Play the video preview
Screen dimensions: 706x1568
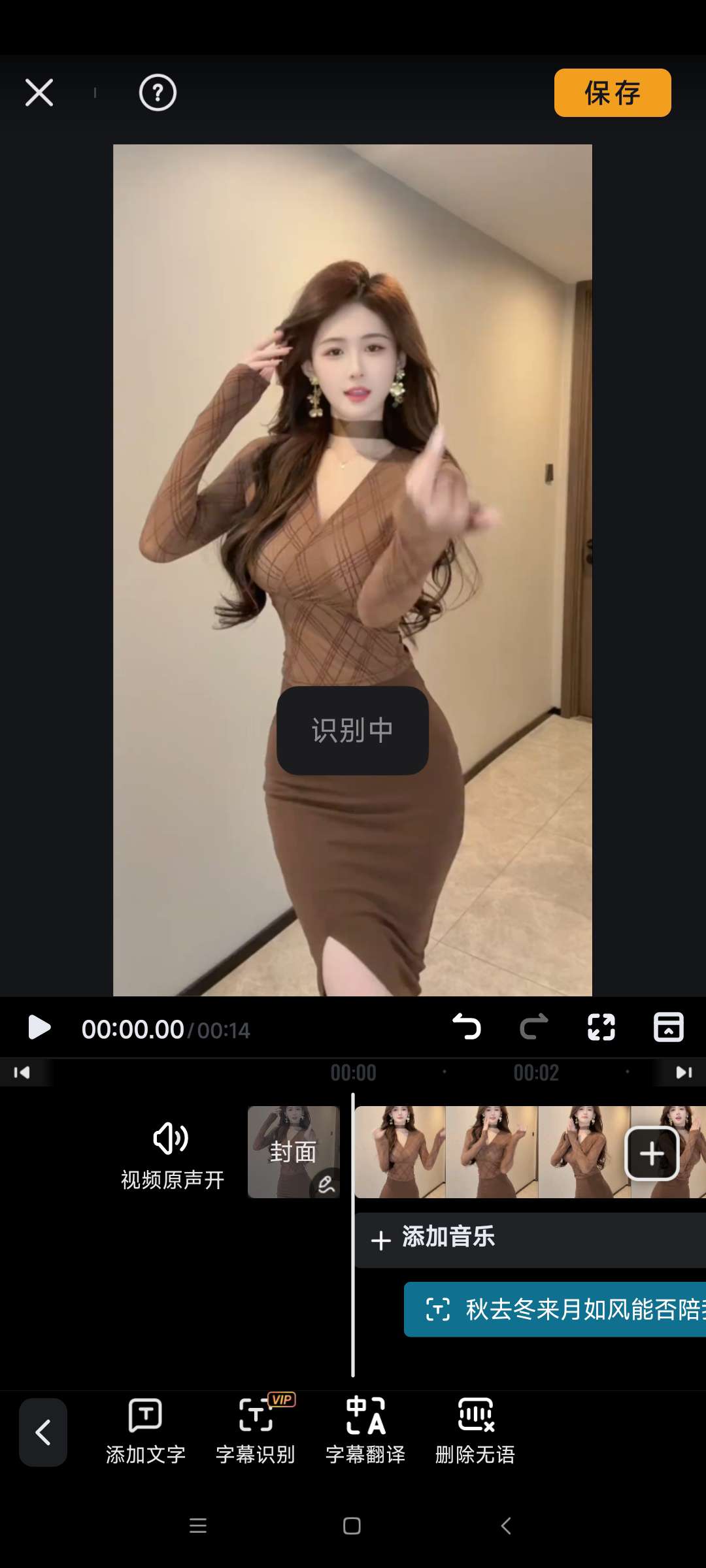pos(39,1028)
